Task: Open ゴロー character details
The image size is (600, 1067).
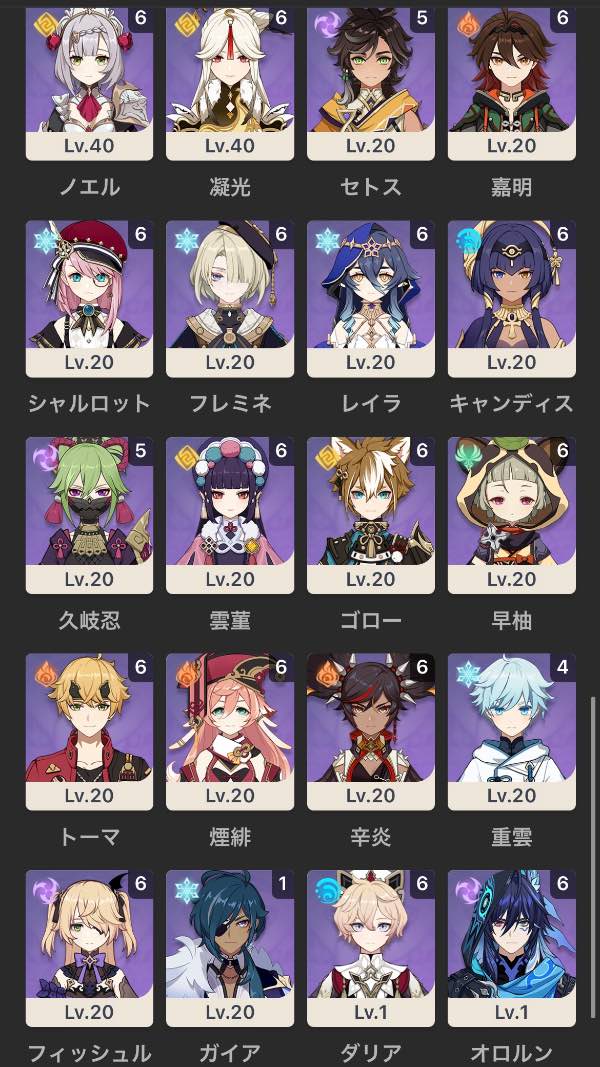Action: tap(371, 515)
